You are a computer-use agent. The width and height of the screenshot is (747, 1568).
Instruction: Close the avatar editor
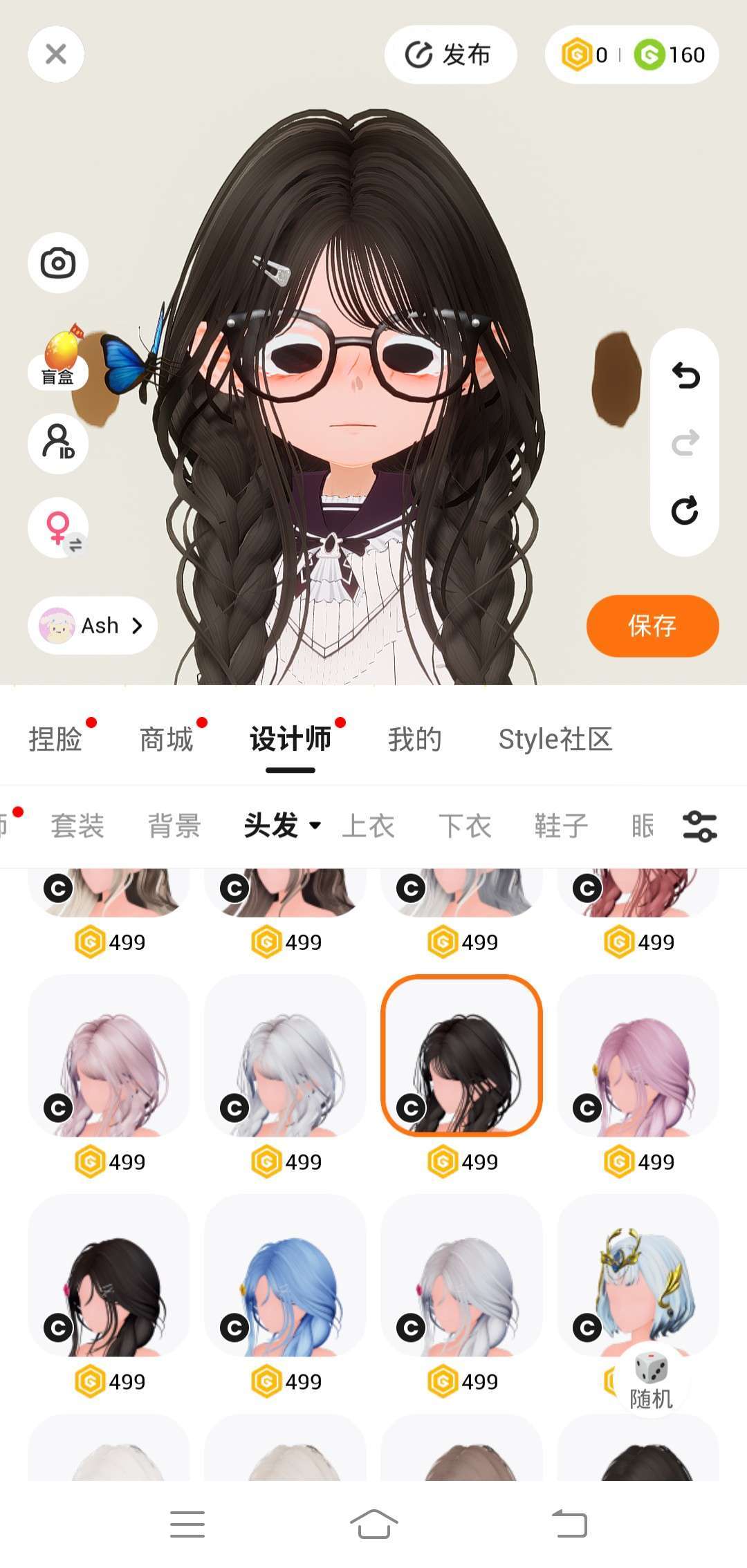pyautogui.click(x=56, y=54)
